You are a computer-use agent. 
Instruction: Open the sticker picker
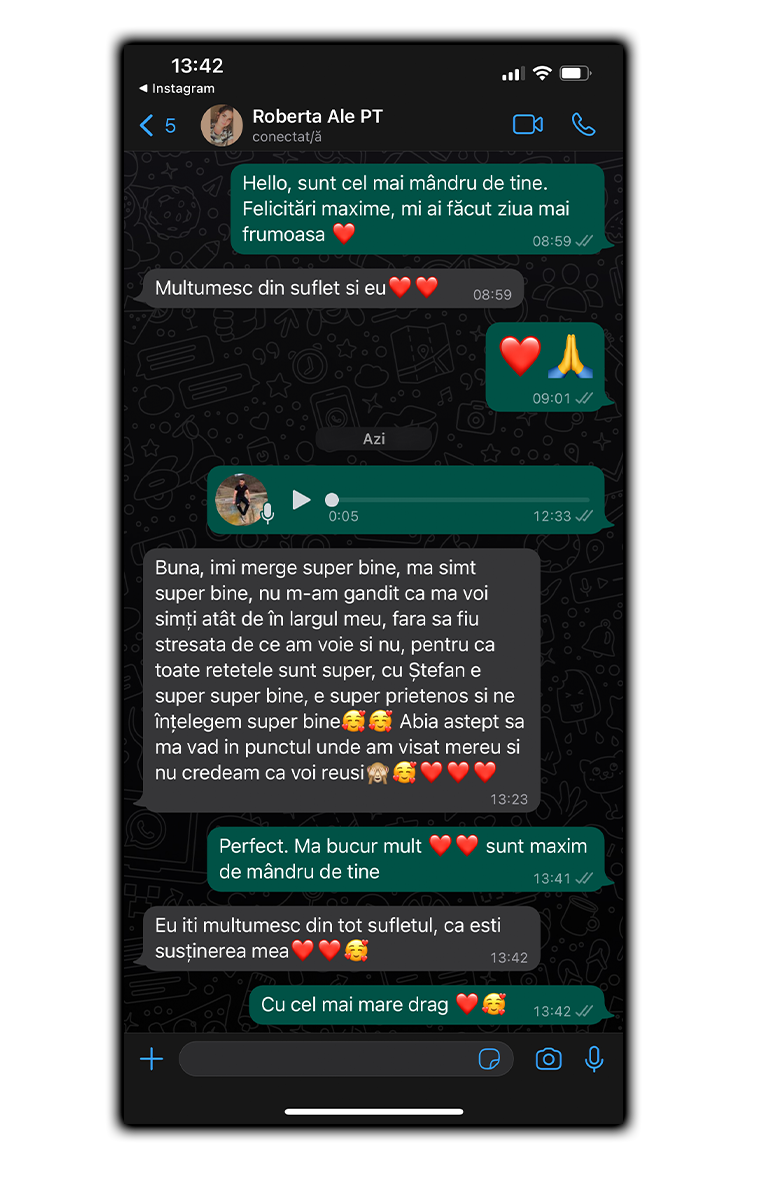point(490,1059)
